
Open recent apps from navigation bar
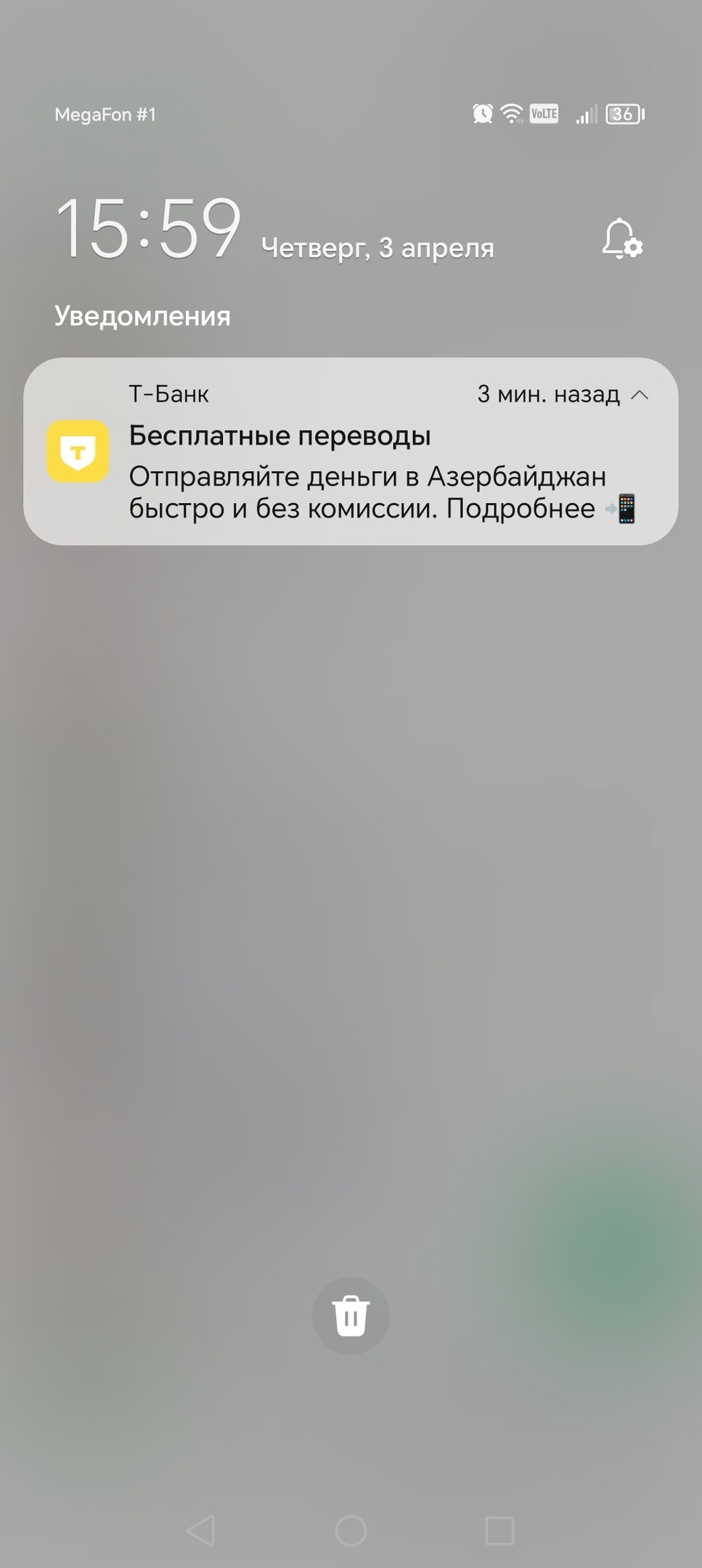click(499, 1531)
